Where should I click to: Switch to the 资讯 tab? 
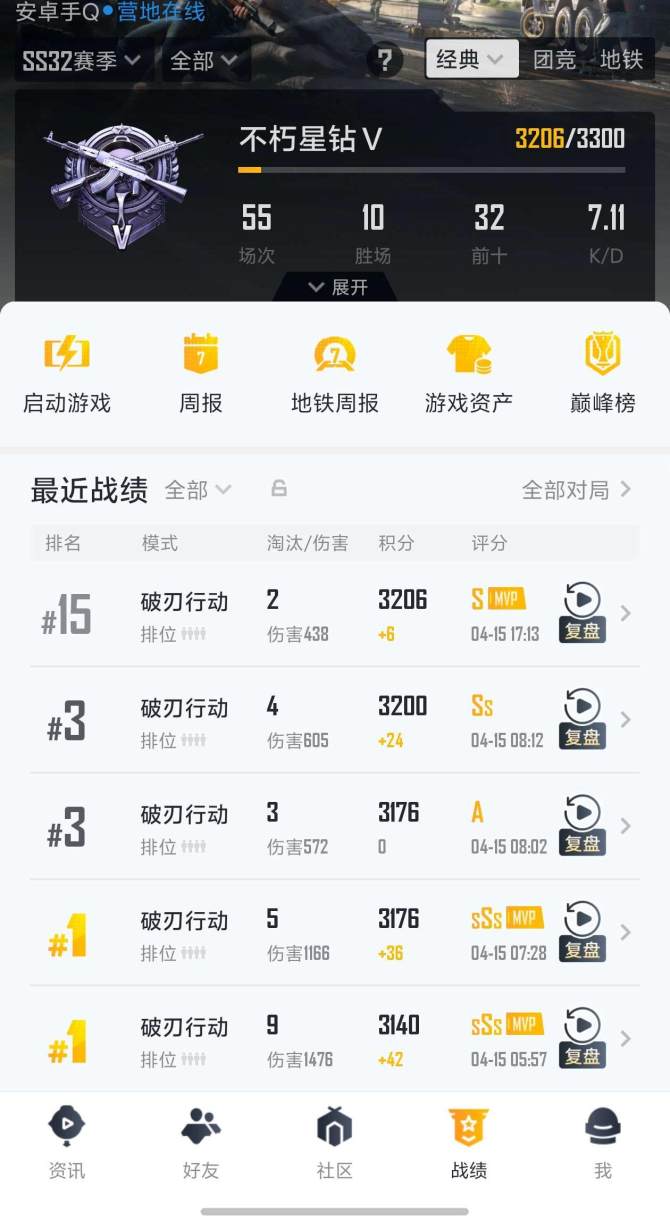coord(67,1143)
